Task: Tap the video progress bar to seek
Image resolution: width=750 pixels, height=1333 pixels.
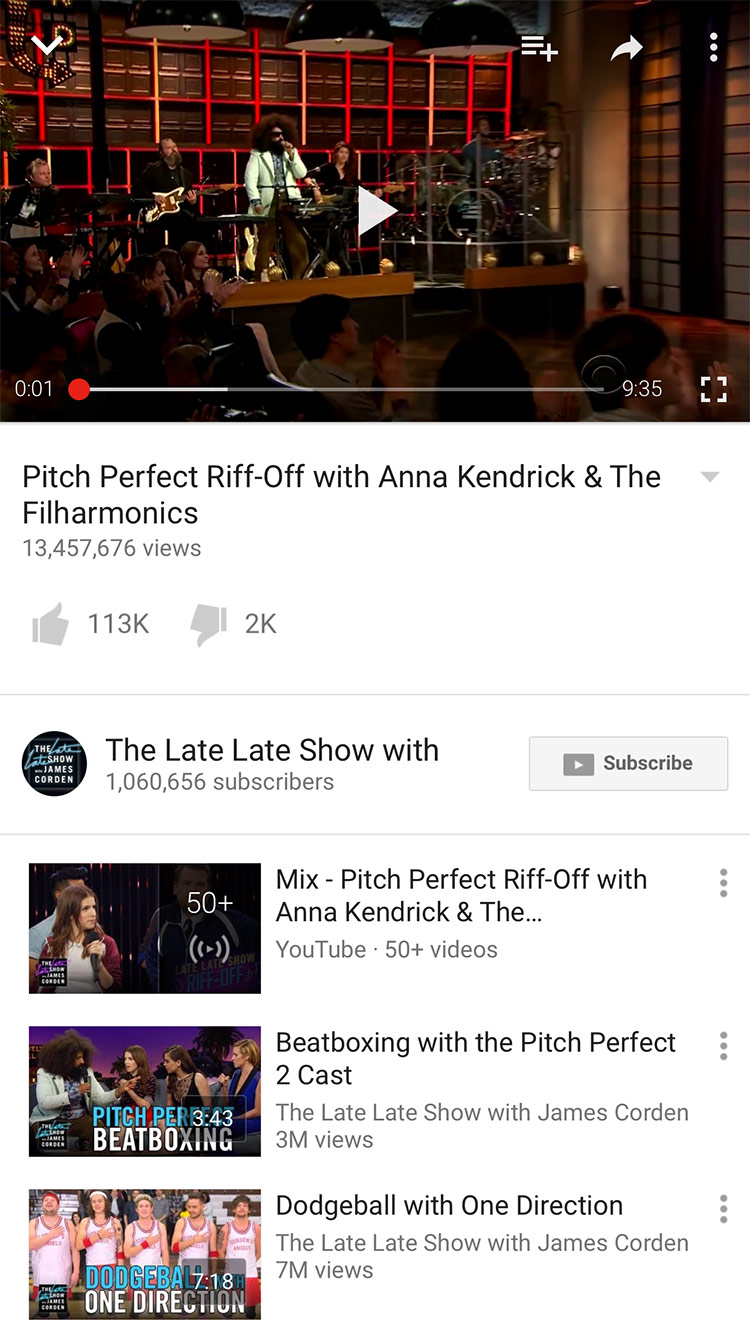Action: [340, 389]
